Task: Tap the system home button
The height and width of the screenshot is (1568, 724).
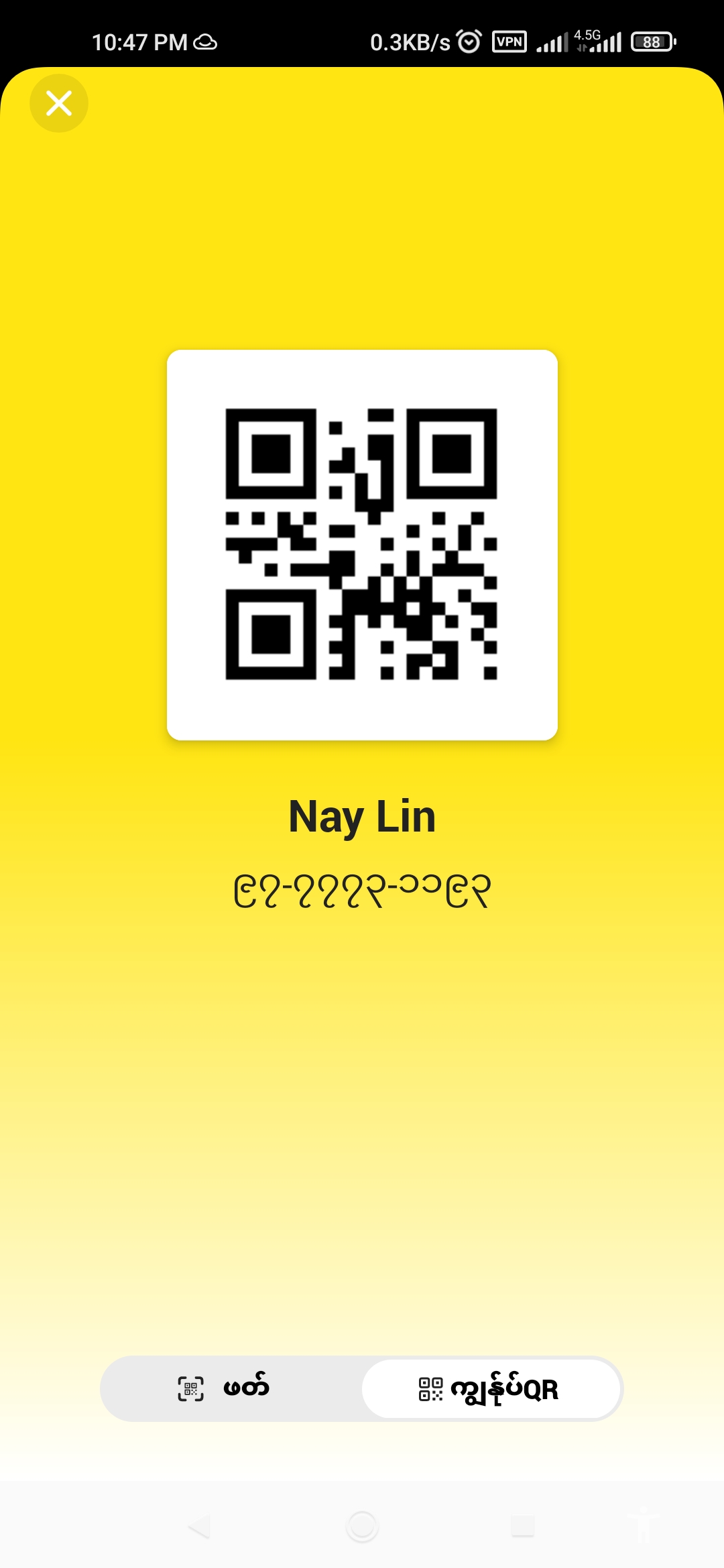Action: [x=362, y=1526]
